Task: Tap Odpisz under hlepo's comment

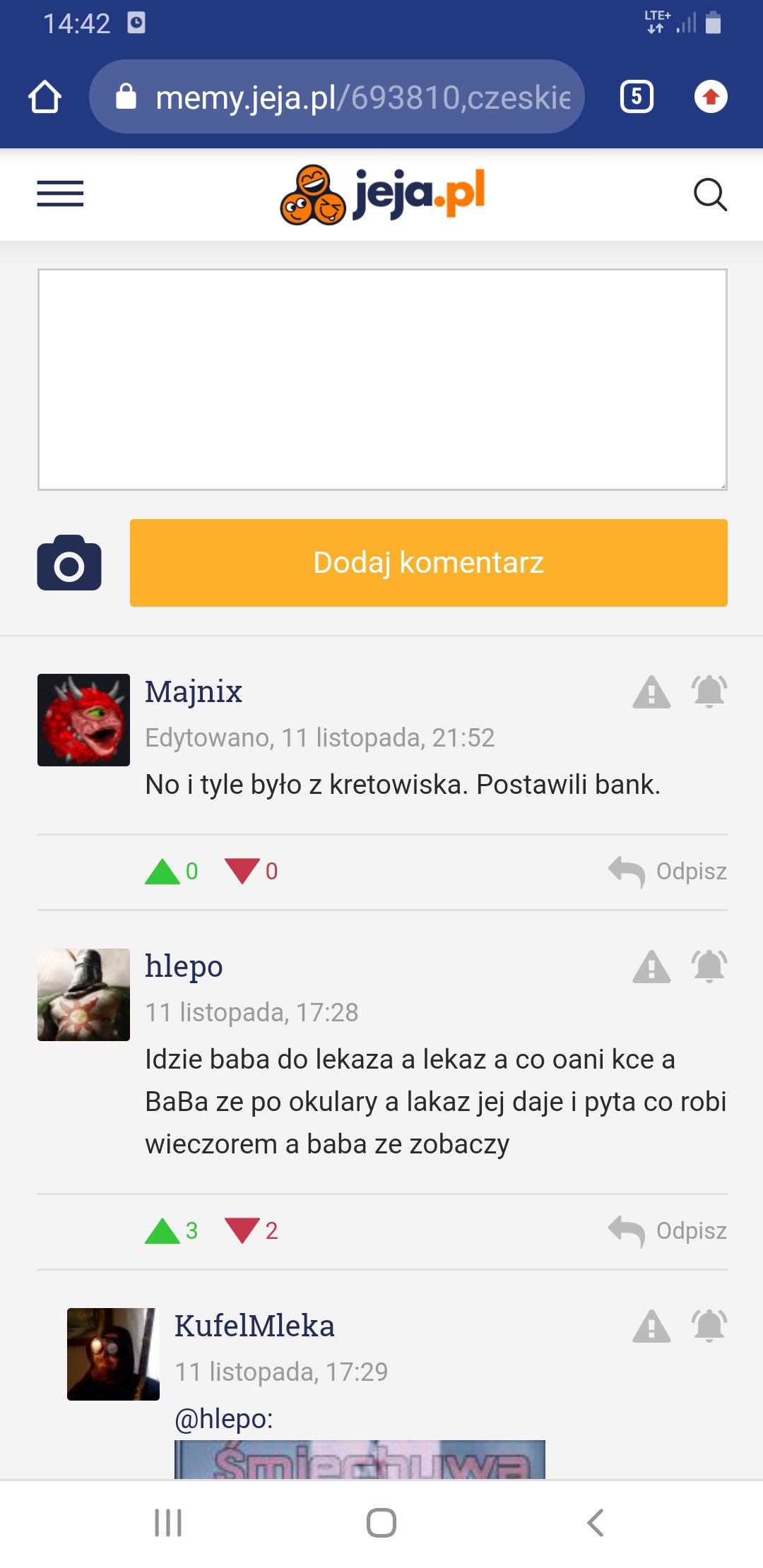Action: tap(668, 1231)
